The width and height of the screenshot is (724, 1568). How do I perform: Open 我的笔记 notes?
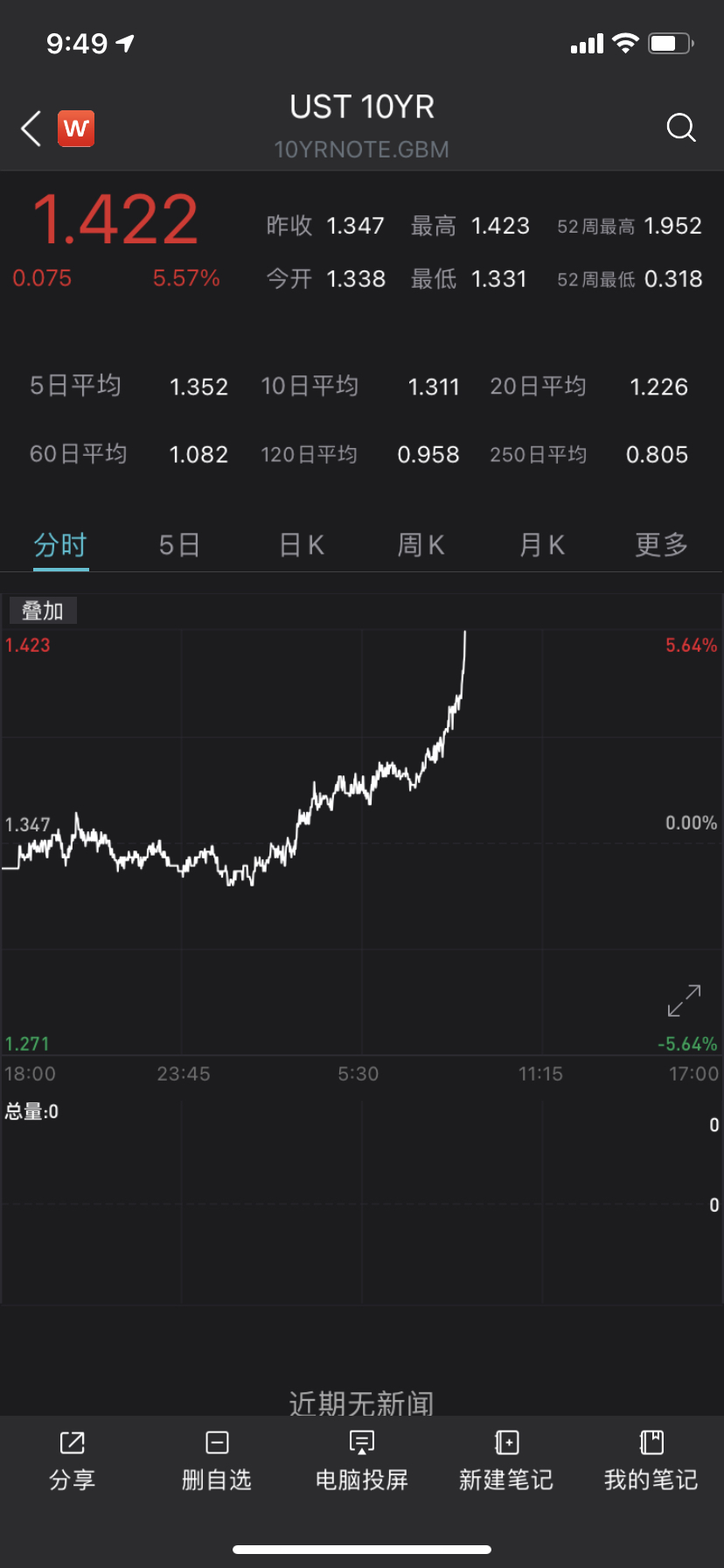[651, 1462]
